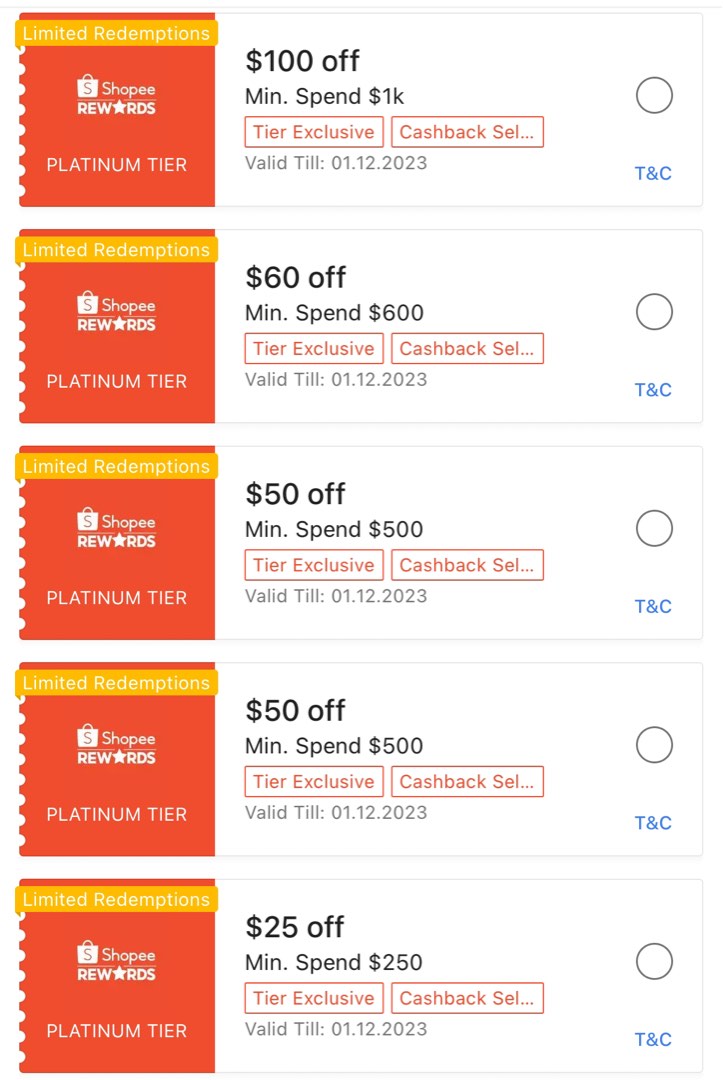This screenshot has width=723, height=1080.
Task: Open T&C for the $60 off voucher
Action: pyautogui.click(x=652, y=389)
